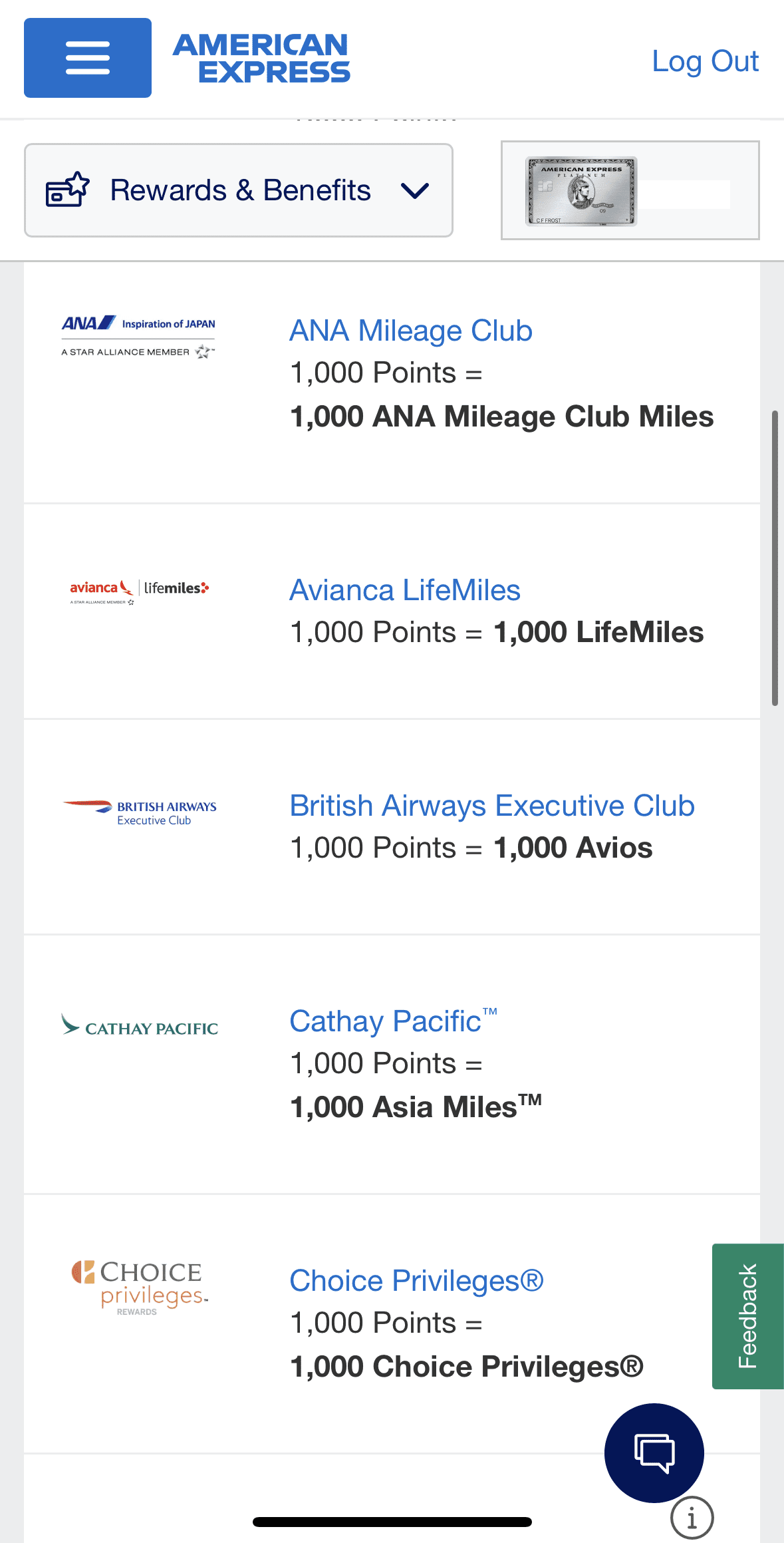The image size is (784, 1543).
Task: Click Log Out
Action: tap(706, 61)
